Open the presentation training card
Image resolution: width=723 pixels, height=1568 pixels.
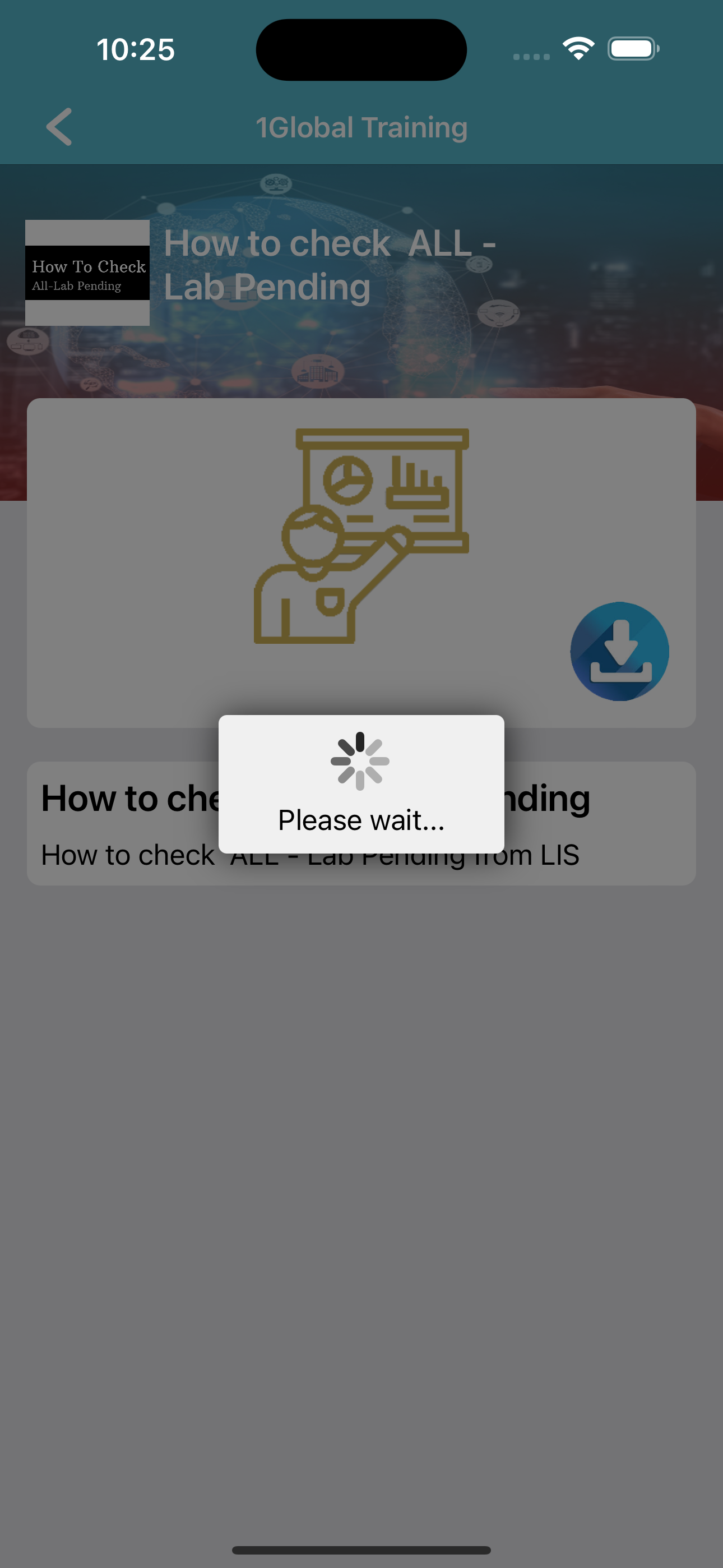click(360, 536)
